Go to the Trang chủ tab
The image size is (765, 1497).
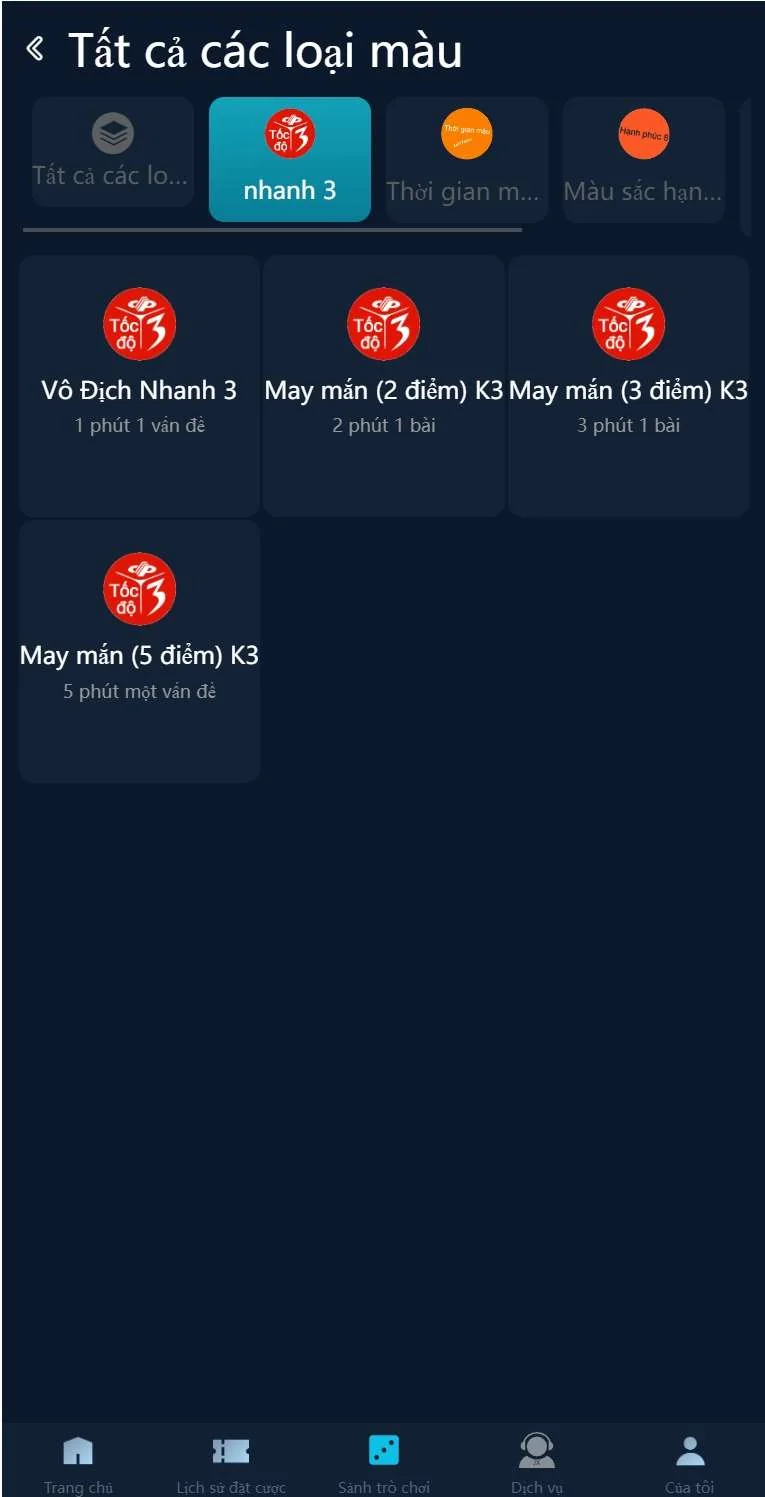pos(78,1462)
